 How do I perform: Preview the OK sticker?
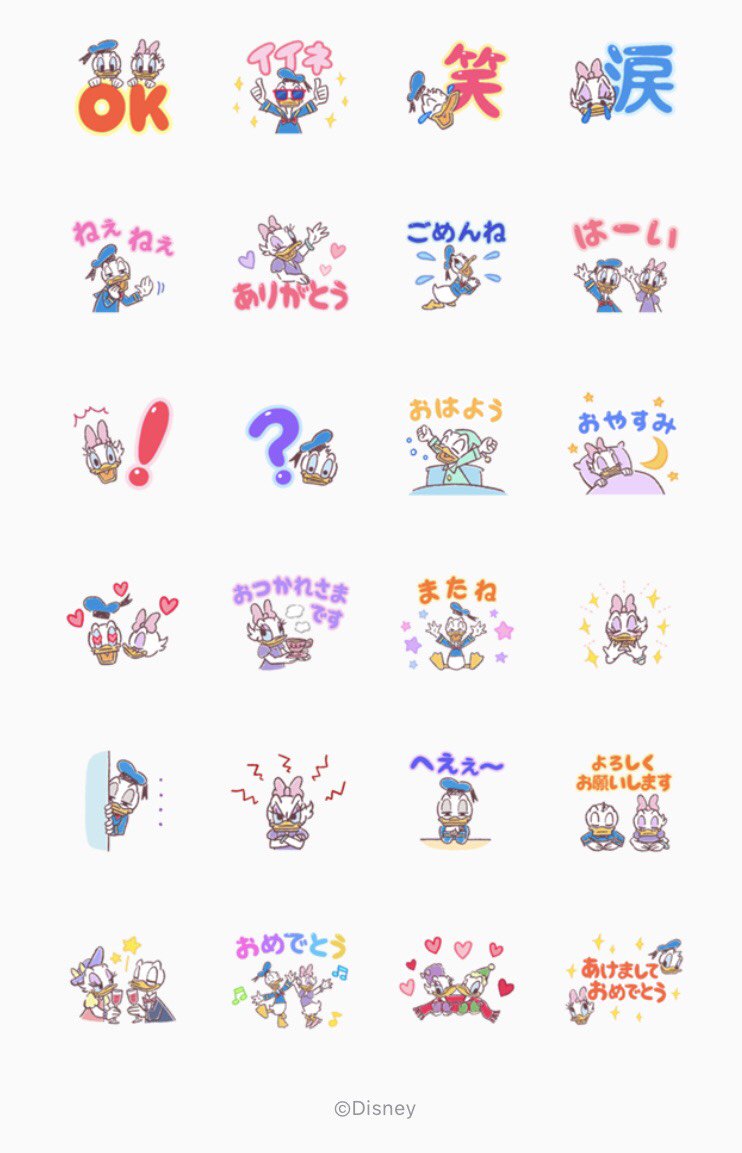tap(123, 87)
